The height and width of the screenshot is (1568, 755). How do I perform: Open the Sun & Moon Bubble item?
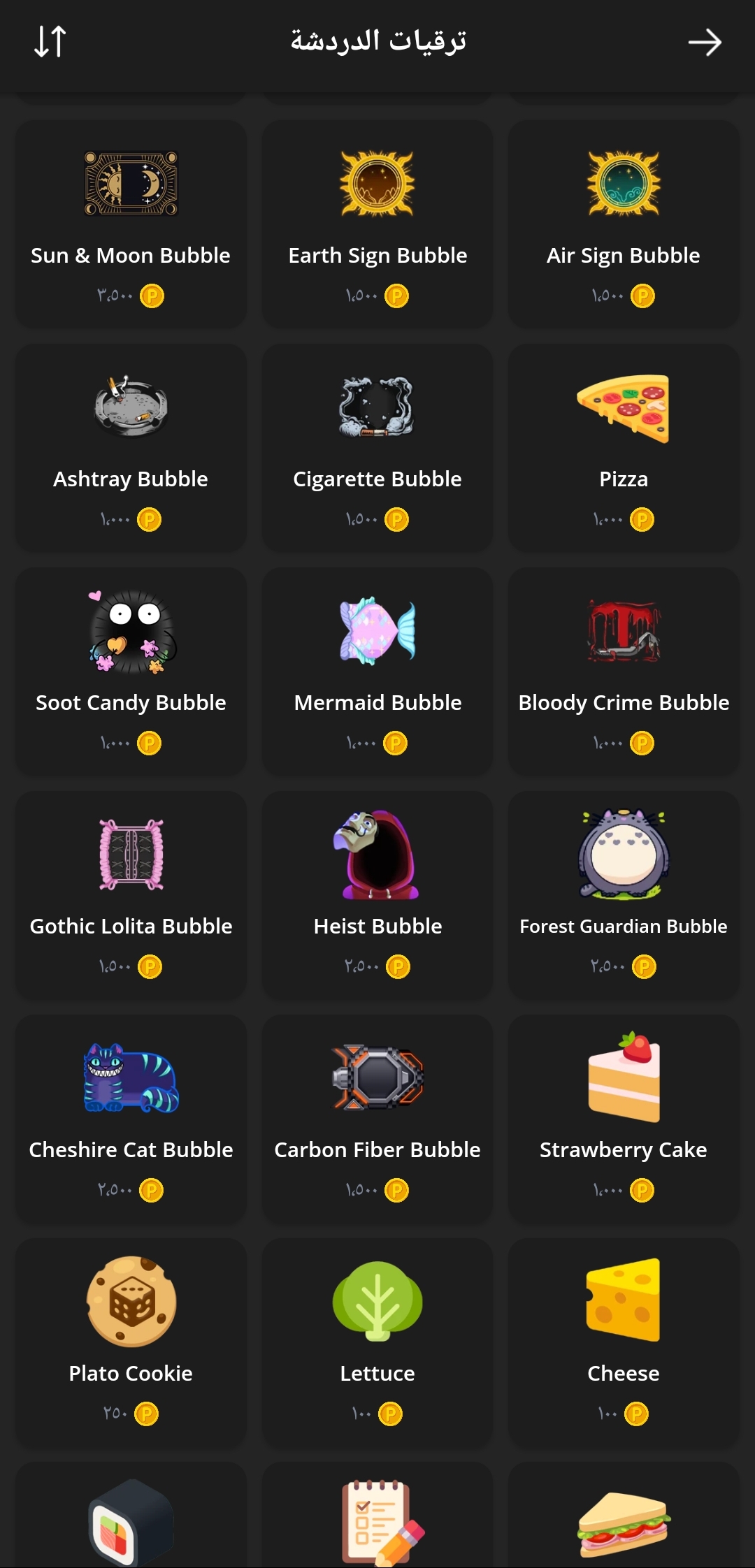point(131,224)
